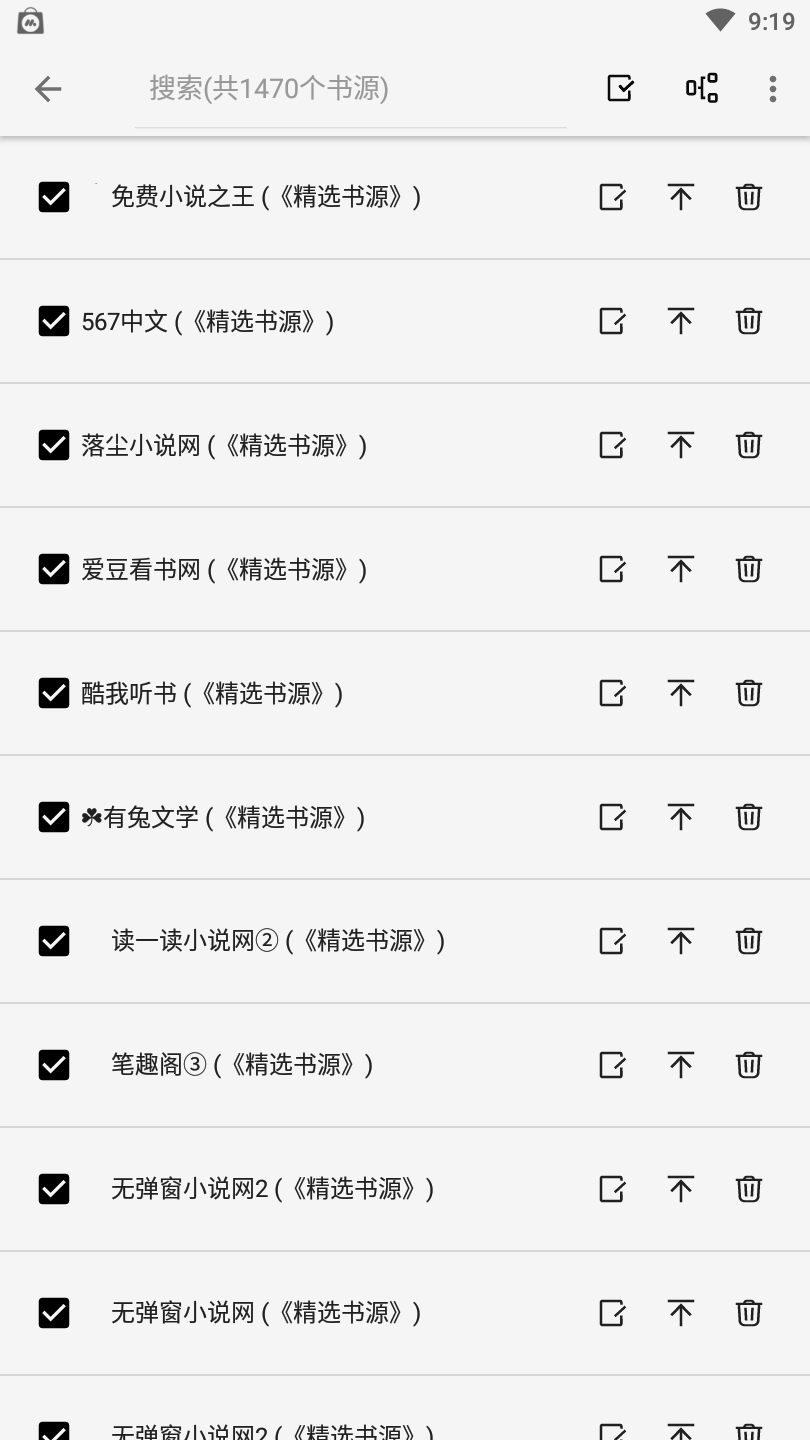Tap the book source search field
This screenshot has height=1440, width=810.
[350, 89]
